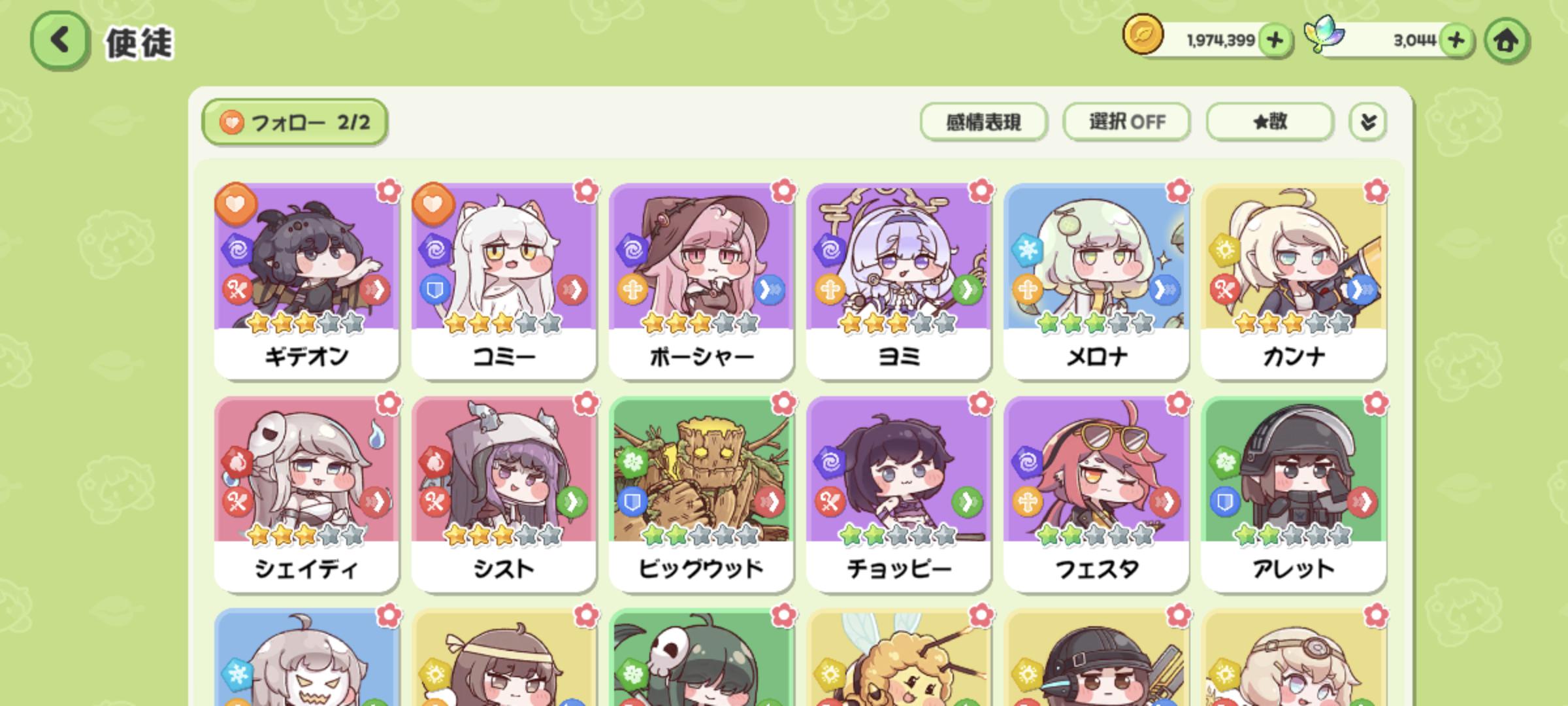Screen dimensions: 1568x706
Task: Select the ビッグウッド character card
Action: point(701,494)
